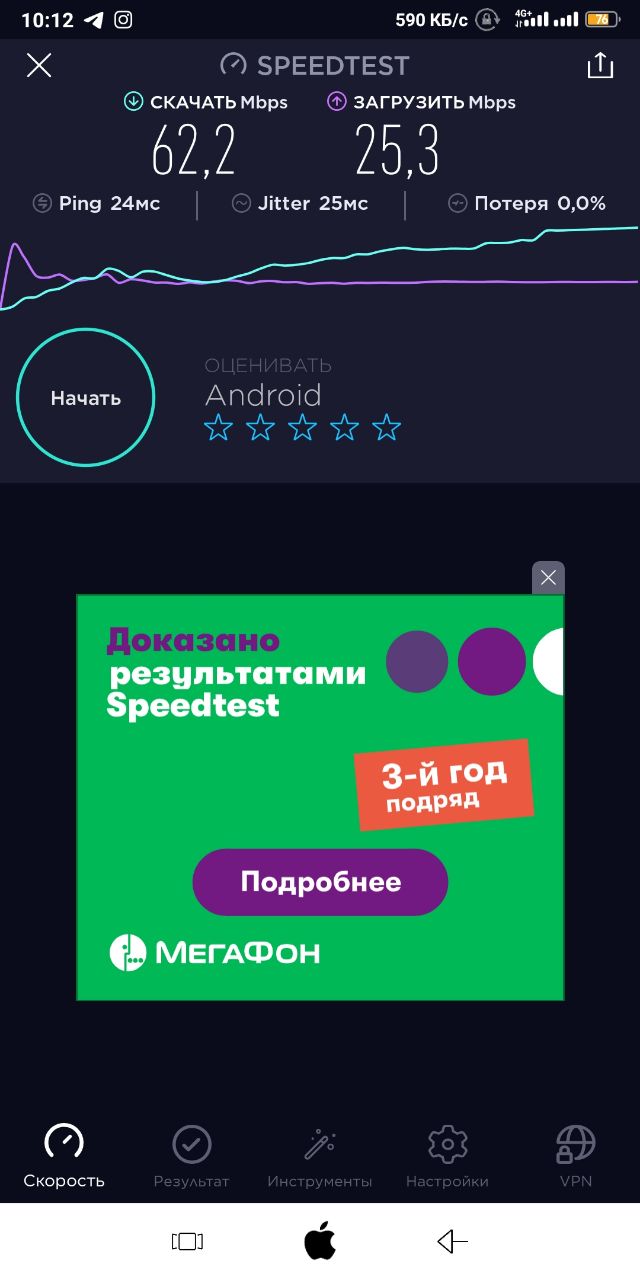This screenshot has height=1280, width=640.
Task: Close the Speedtest result with the X
Action: click(38, 66)
